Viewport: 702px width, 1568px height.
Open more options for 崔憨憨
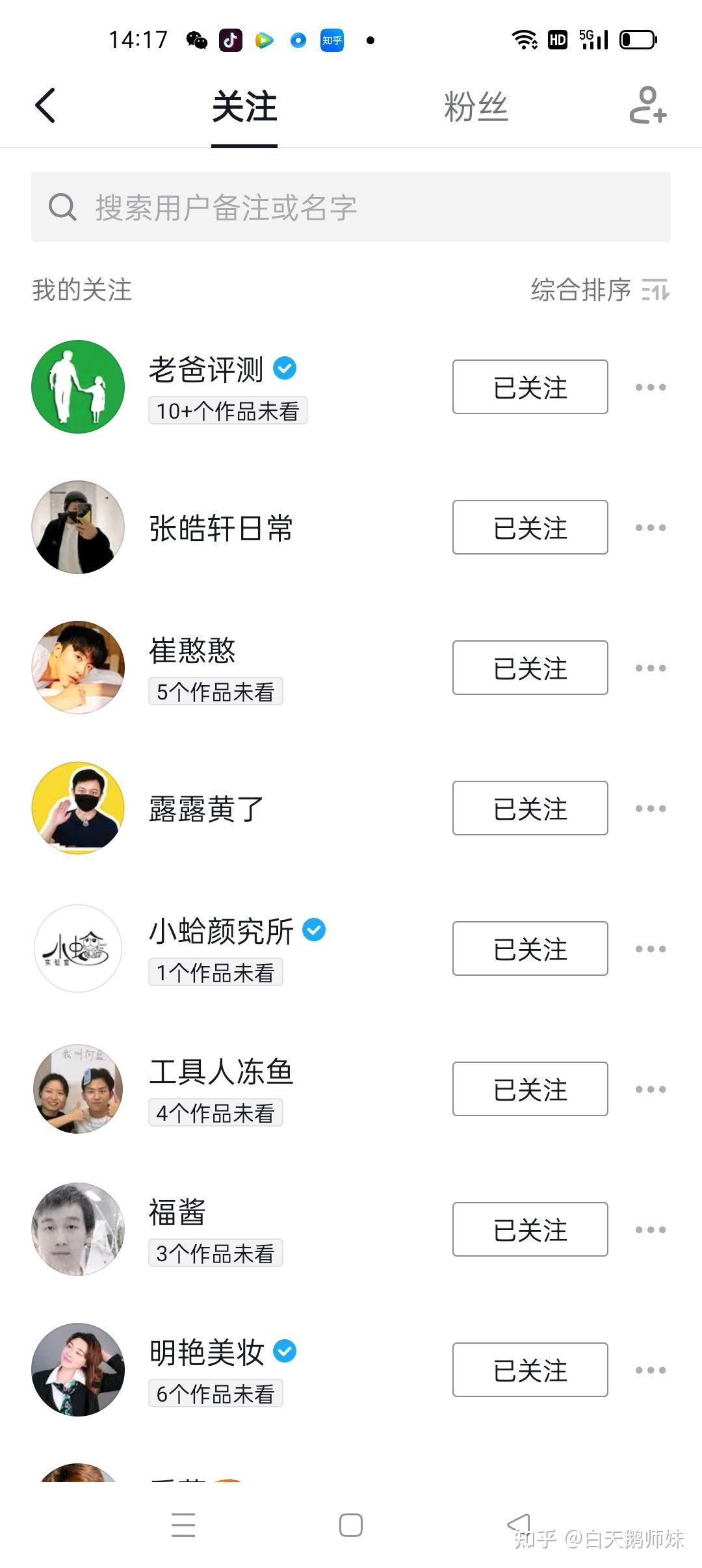click(651, 668)
